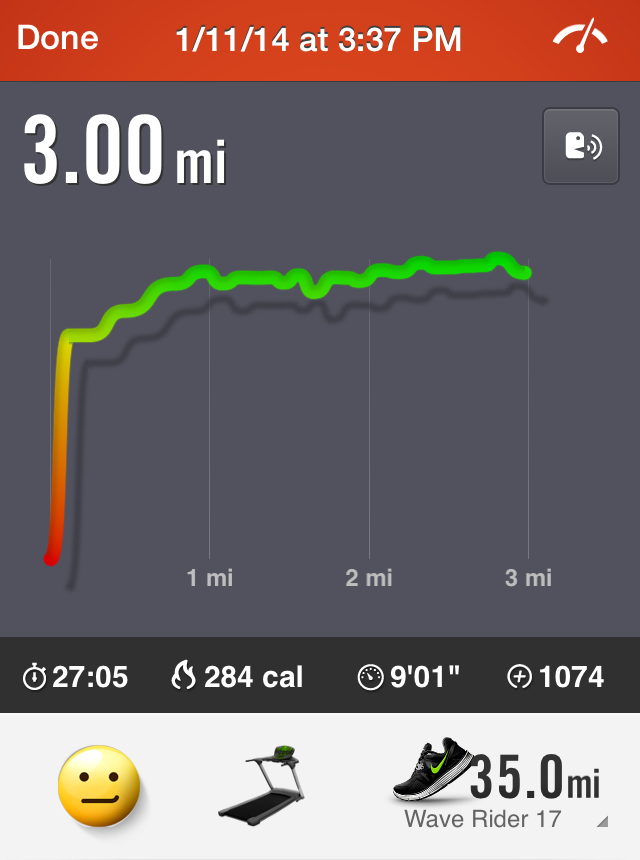Change the neutral face mood emoji
This screenshot has height=860, width=640.
click(99, 786)
